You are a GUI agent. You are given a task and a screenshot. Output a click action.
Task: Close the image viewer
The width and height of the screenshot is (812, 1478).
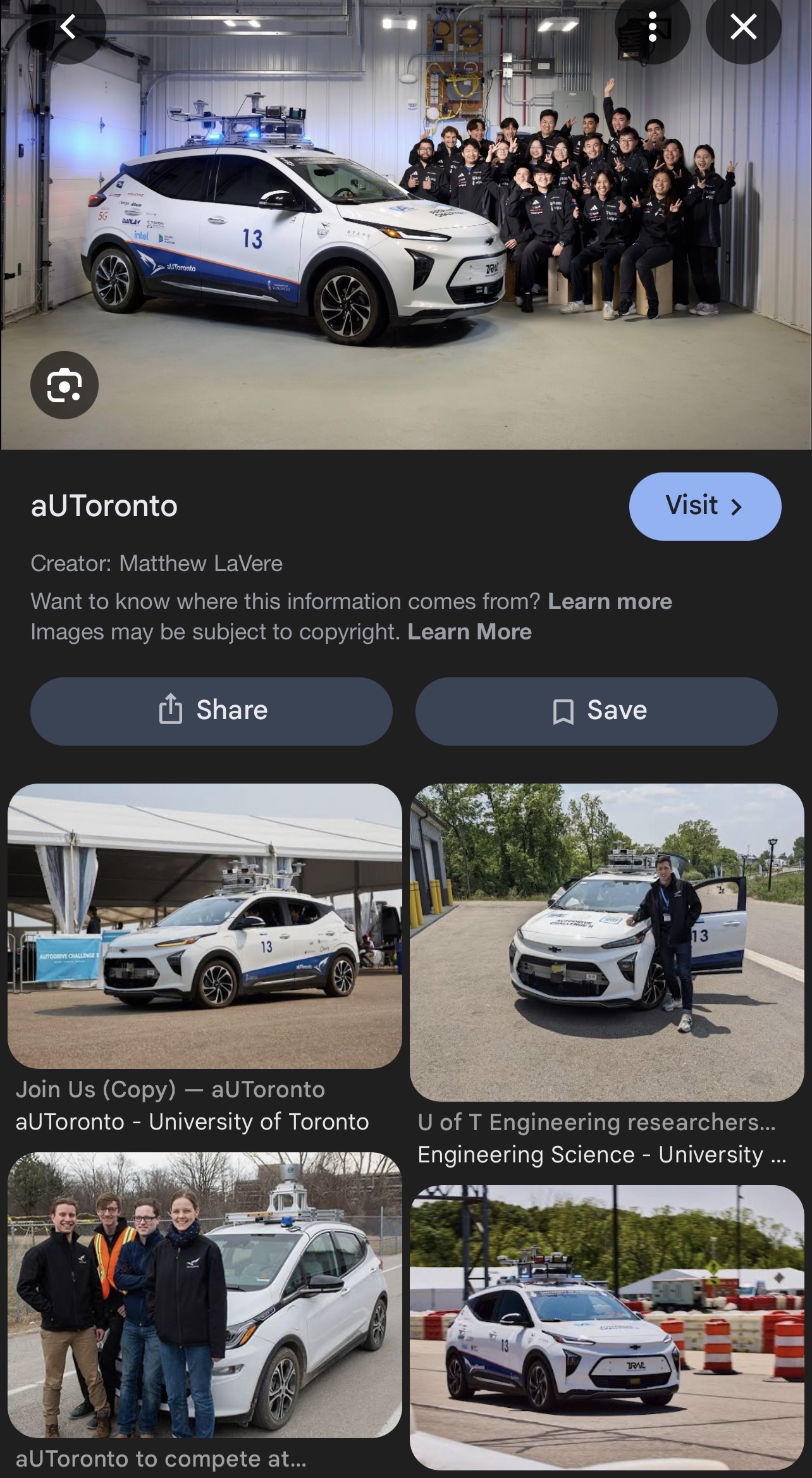click(x=743, y=27)
